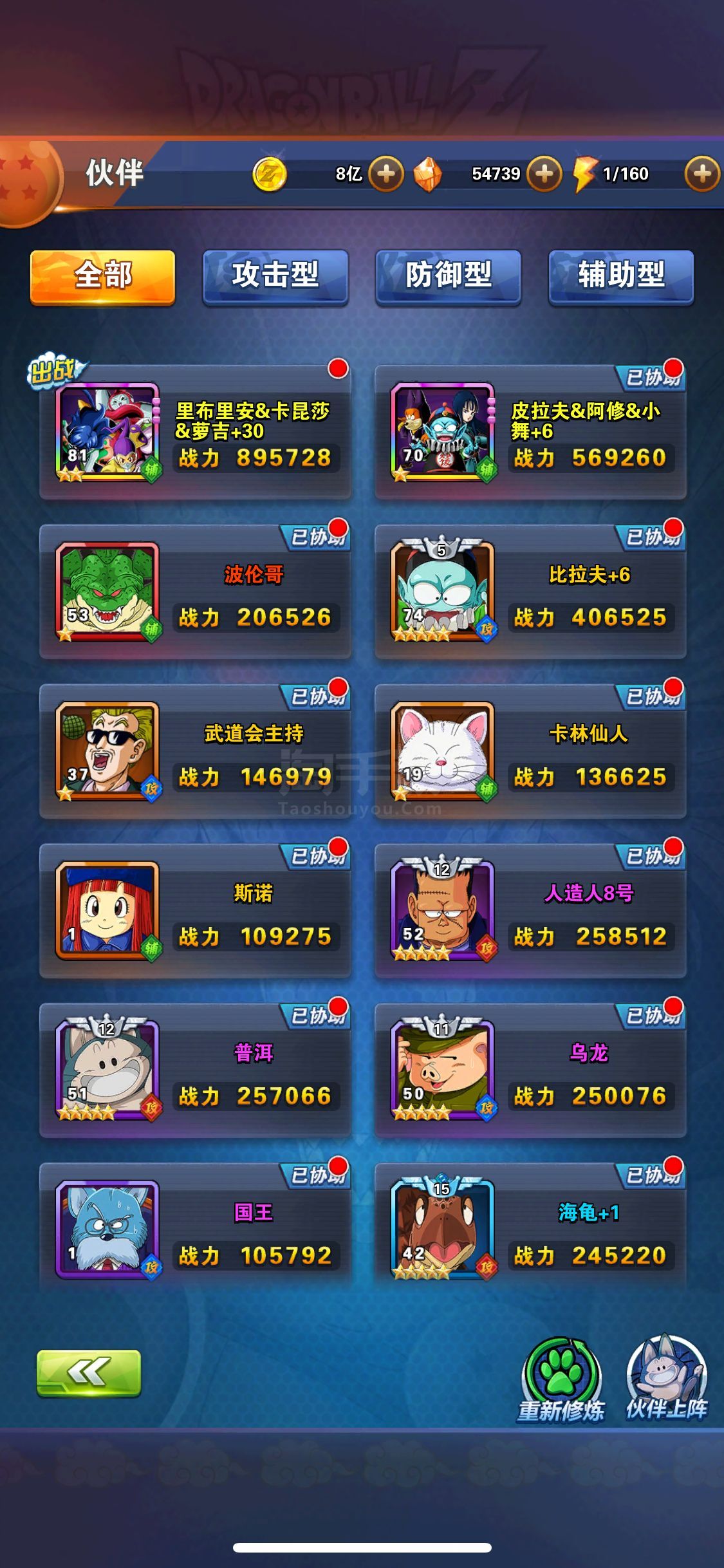Open the 伙伴上阵 button

click(667, 1379)
